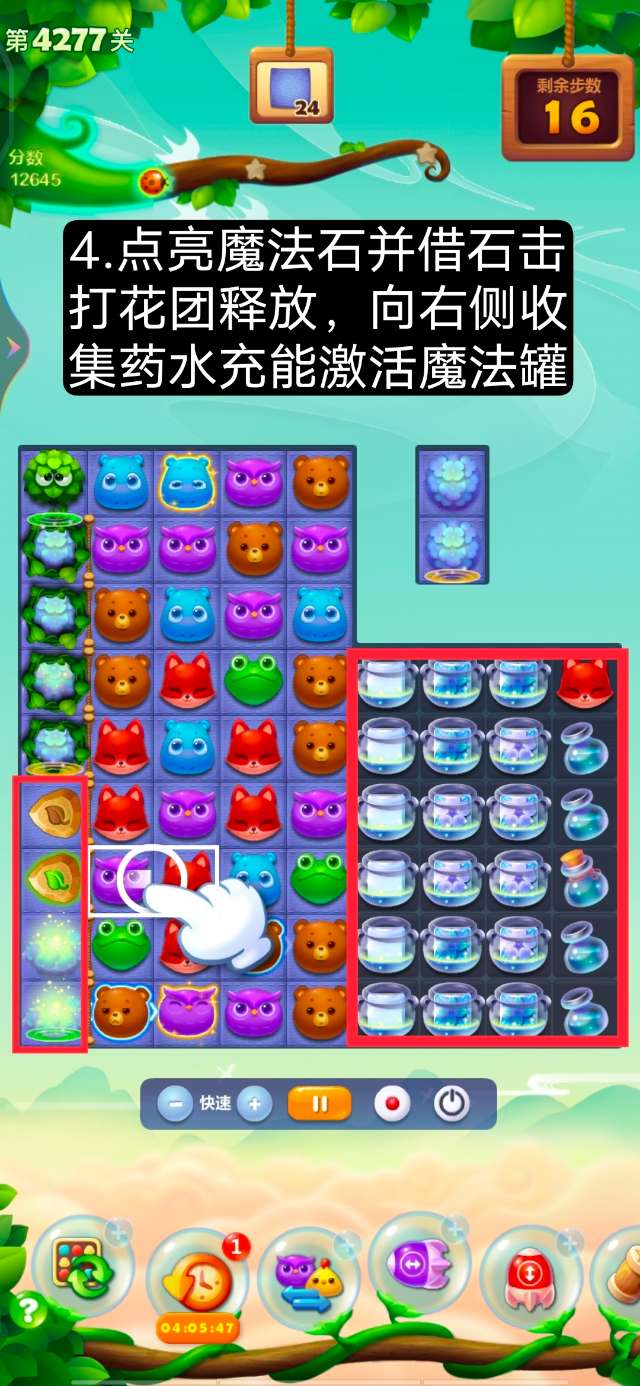Increase the playback speed with the plus button
The image size is (640, 1386).
(254, 1104)
